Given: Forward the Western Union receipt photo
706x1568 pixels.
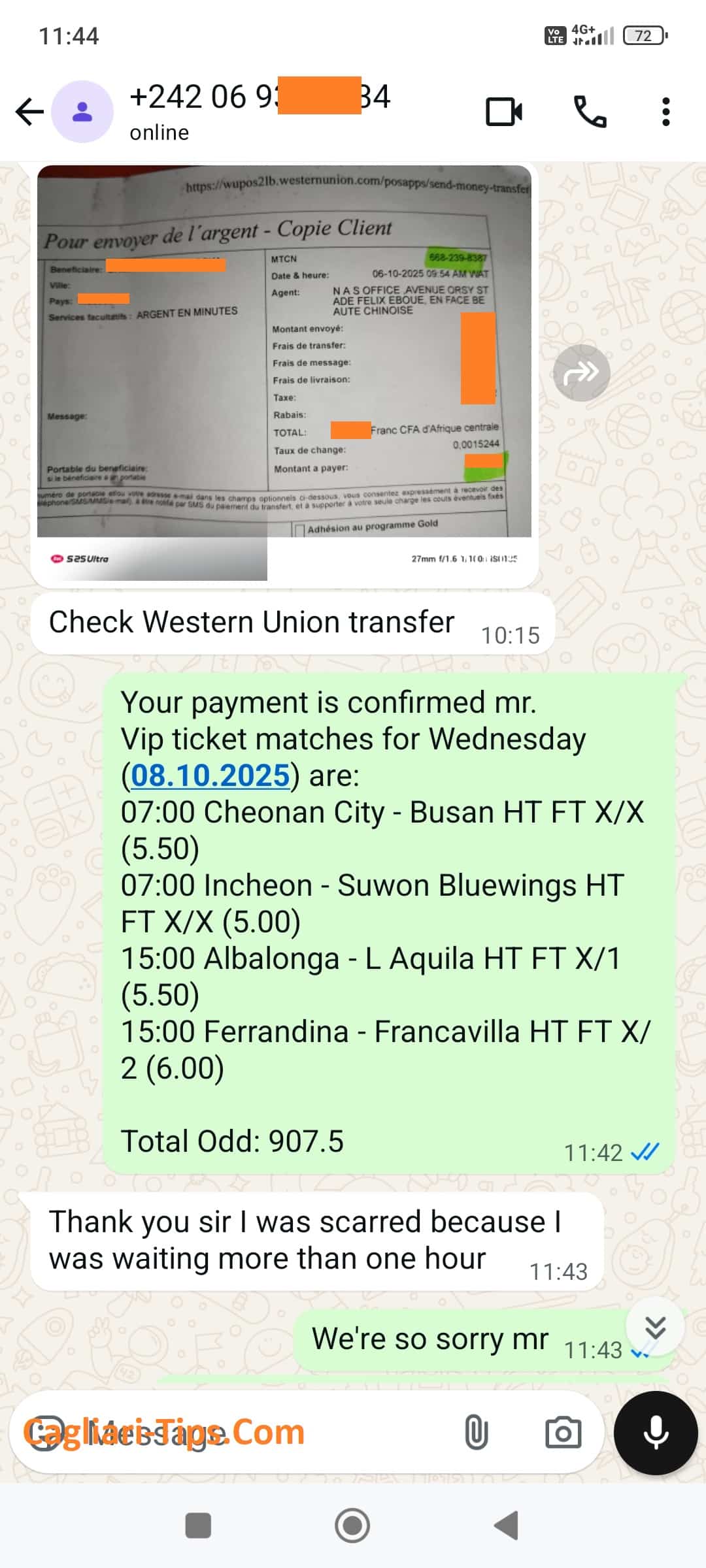Looking at the screenshot, I should point(581,373).
